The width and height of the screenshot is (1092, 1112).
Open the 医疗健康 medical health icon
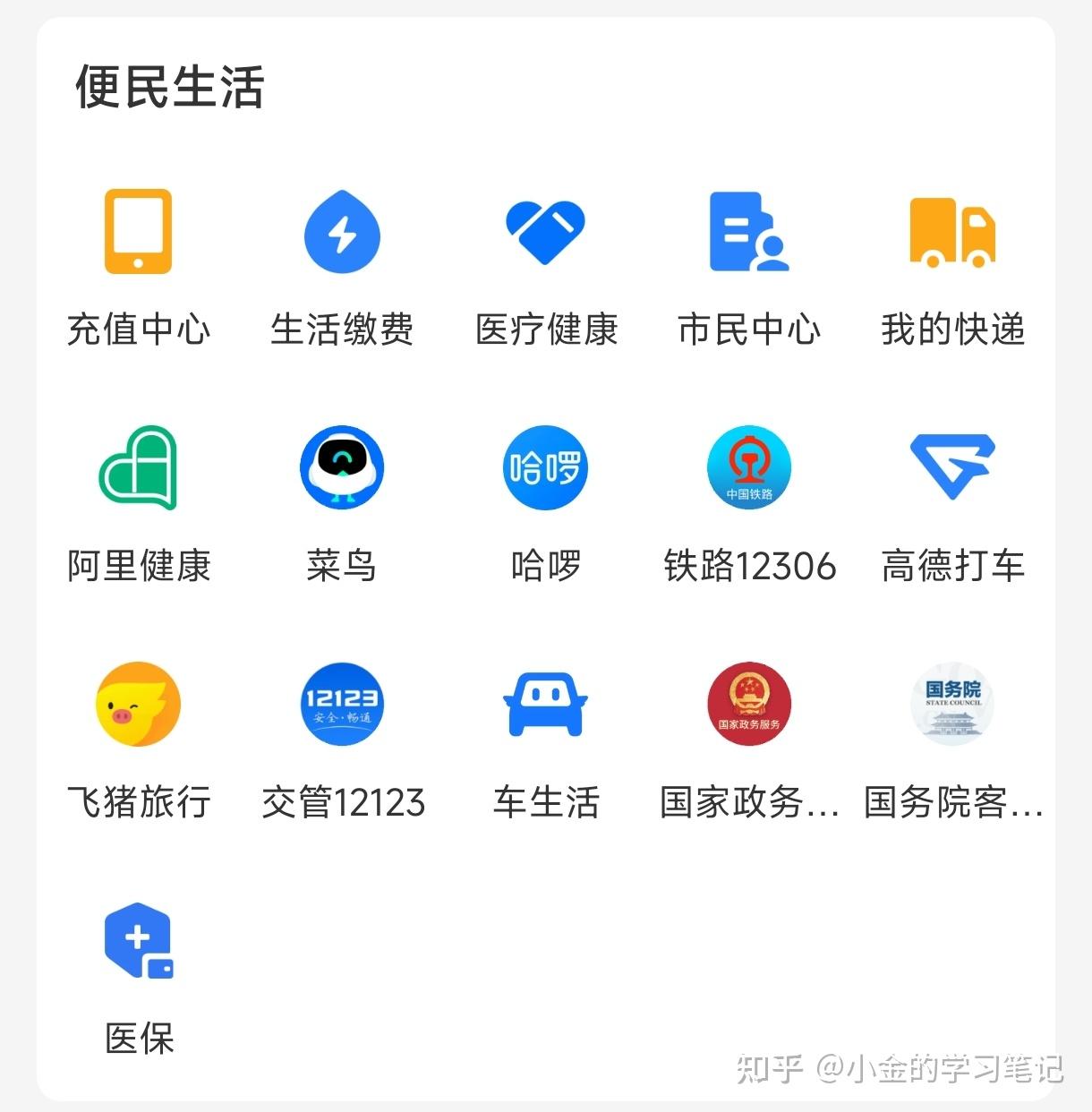(545, 233)
